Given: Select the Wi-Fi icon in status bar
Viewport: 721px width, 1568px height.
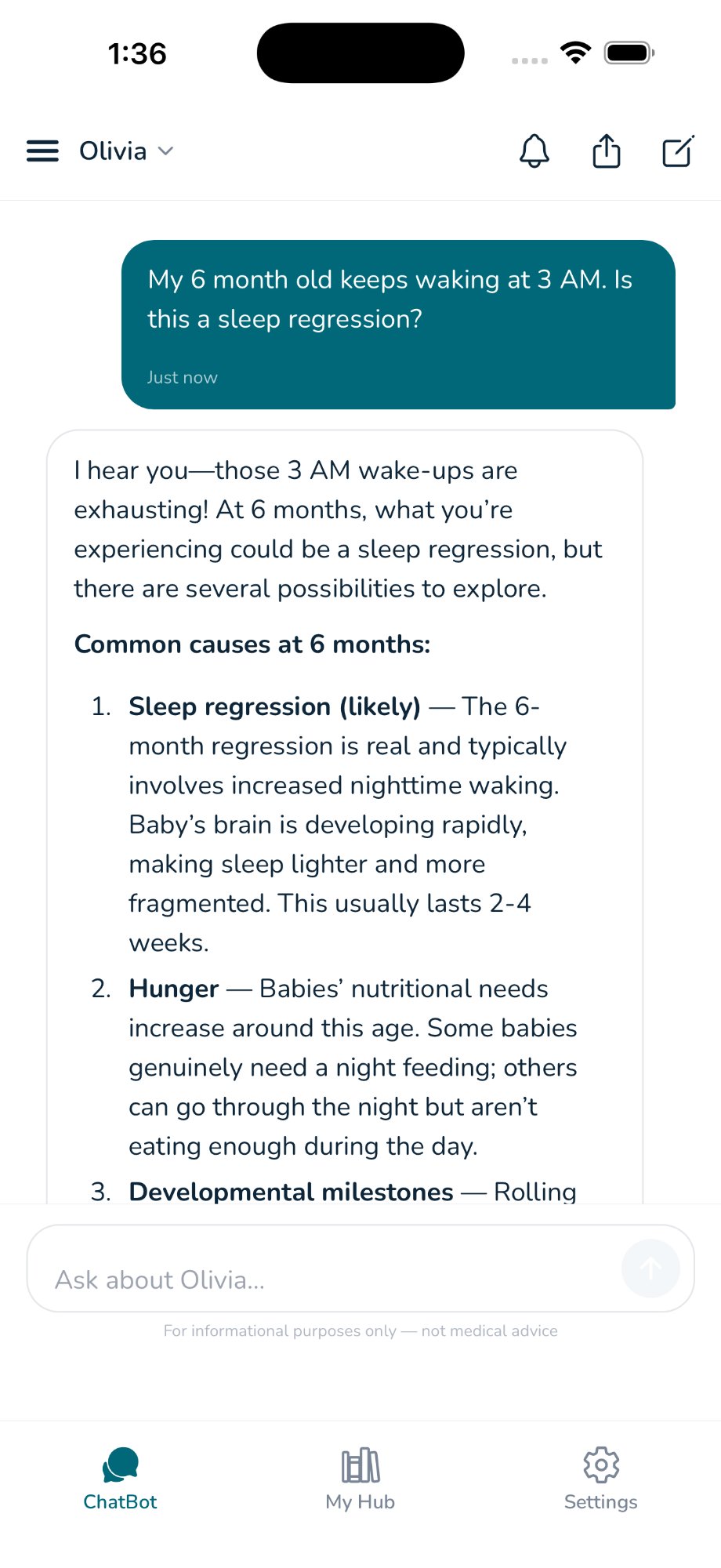Looking at the screenshot, I should (575, 53).
